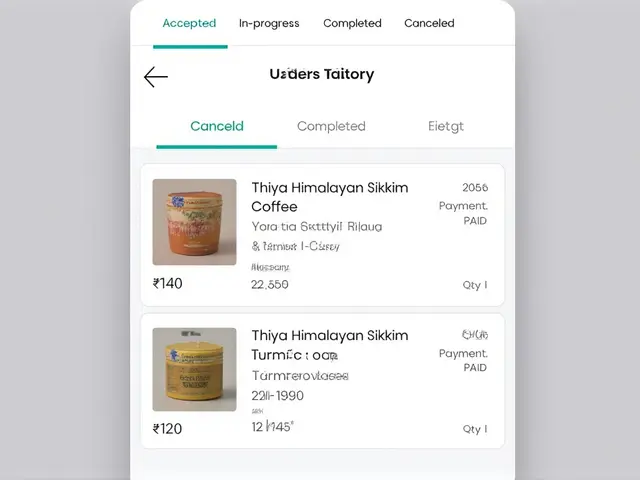The image size is (640, 480).
Task: Switch to the Accepted tab
Action: point(189,23)
